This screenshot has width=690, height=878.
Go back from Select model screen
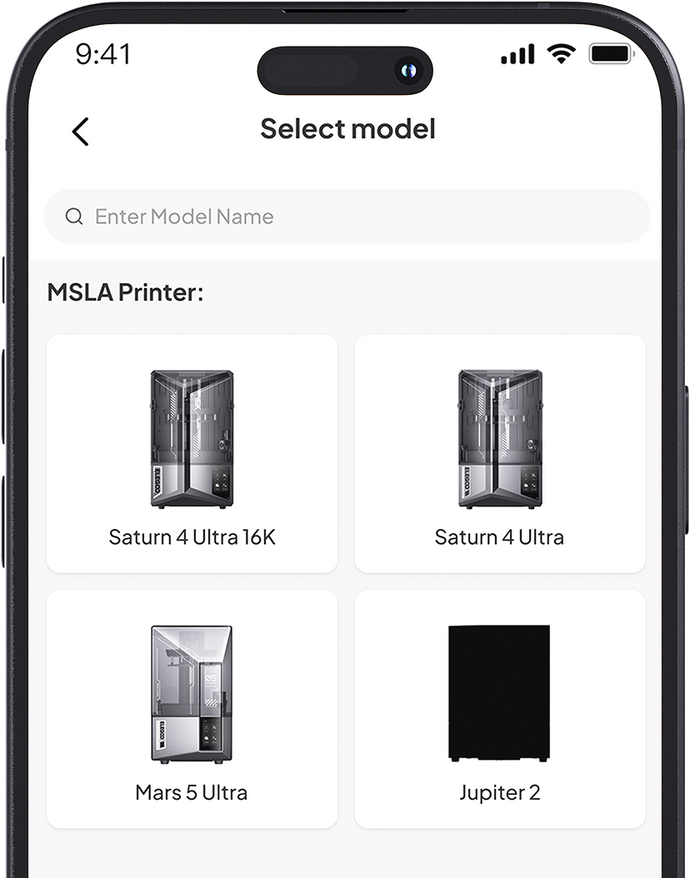81,131
